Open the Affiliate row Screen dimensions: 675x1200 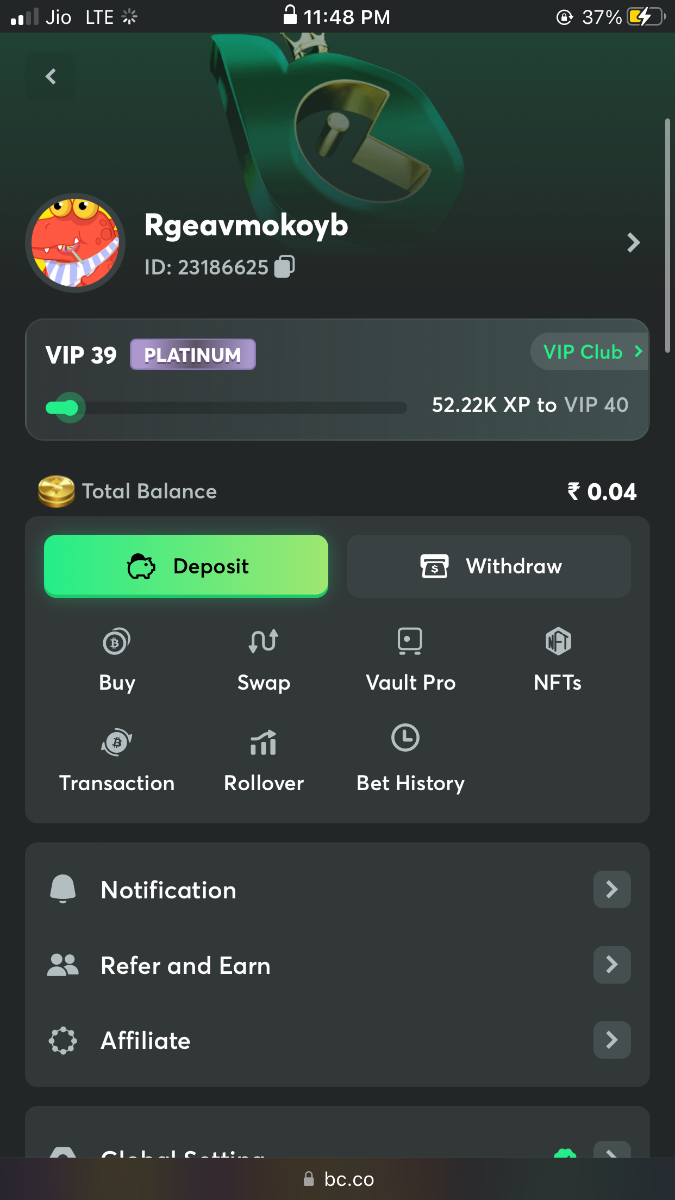click(x=337, y=1041)
